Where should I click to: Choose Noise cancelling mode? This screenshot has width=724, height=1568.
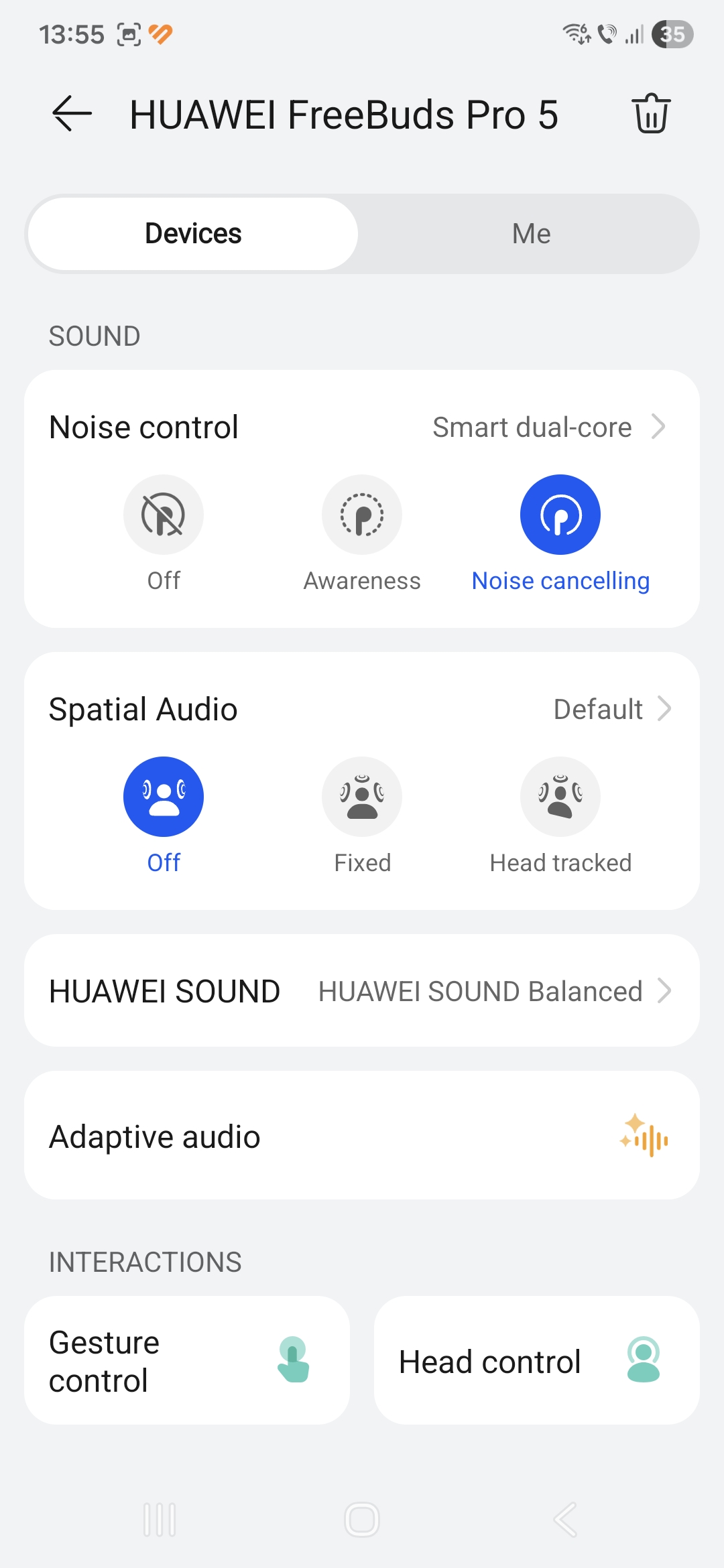pyautogui.click(x=560, y=515)
